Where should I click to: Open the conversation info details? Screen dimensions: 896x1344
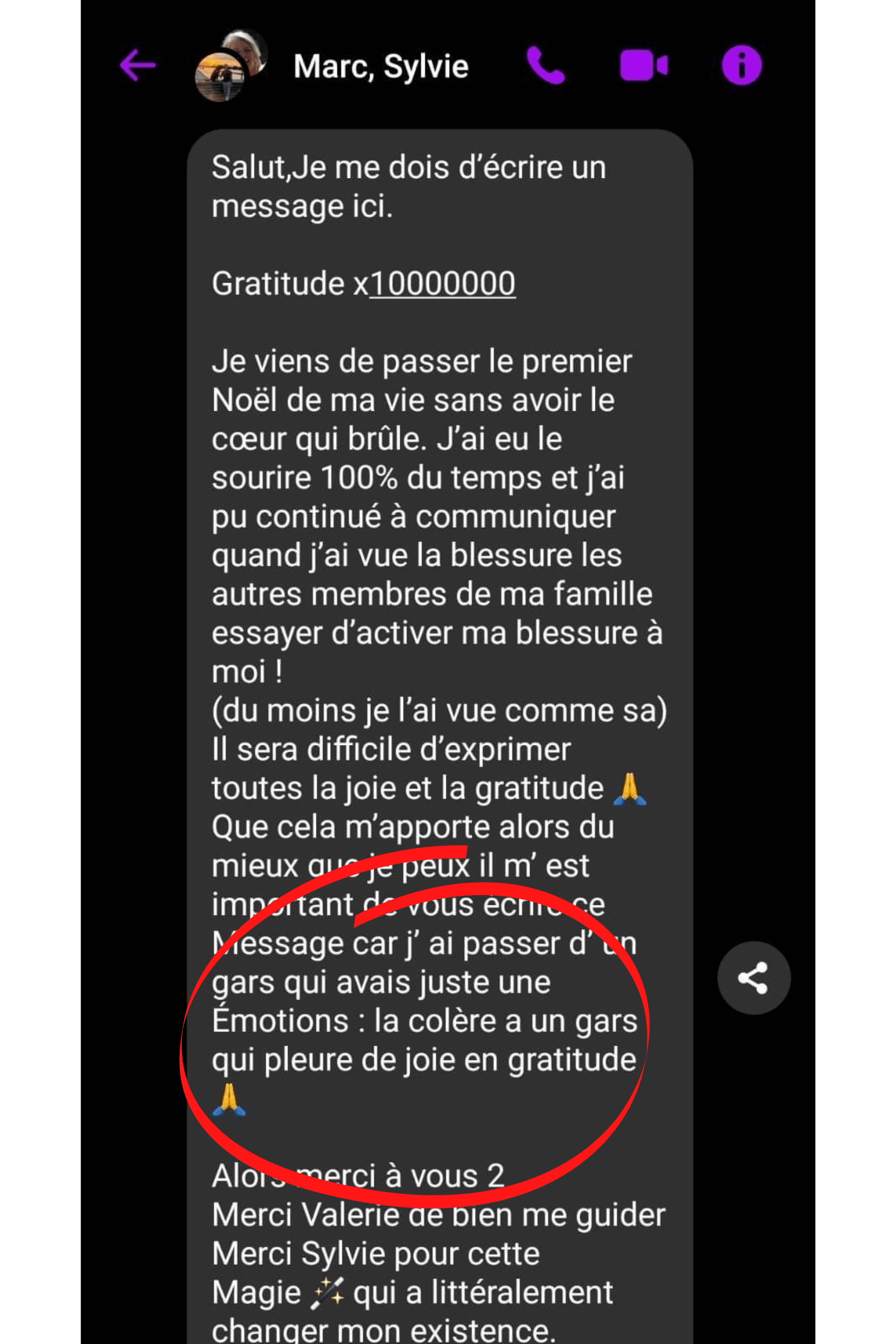coord(741,66)
